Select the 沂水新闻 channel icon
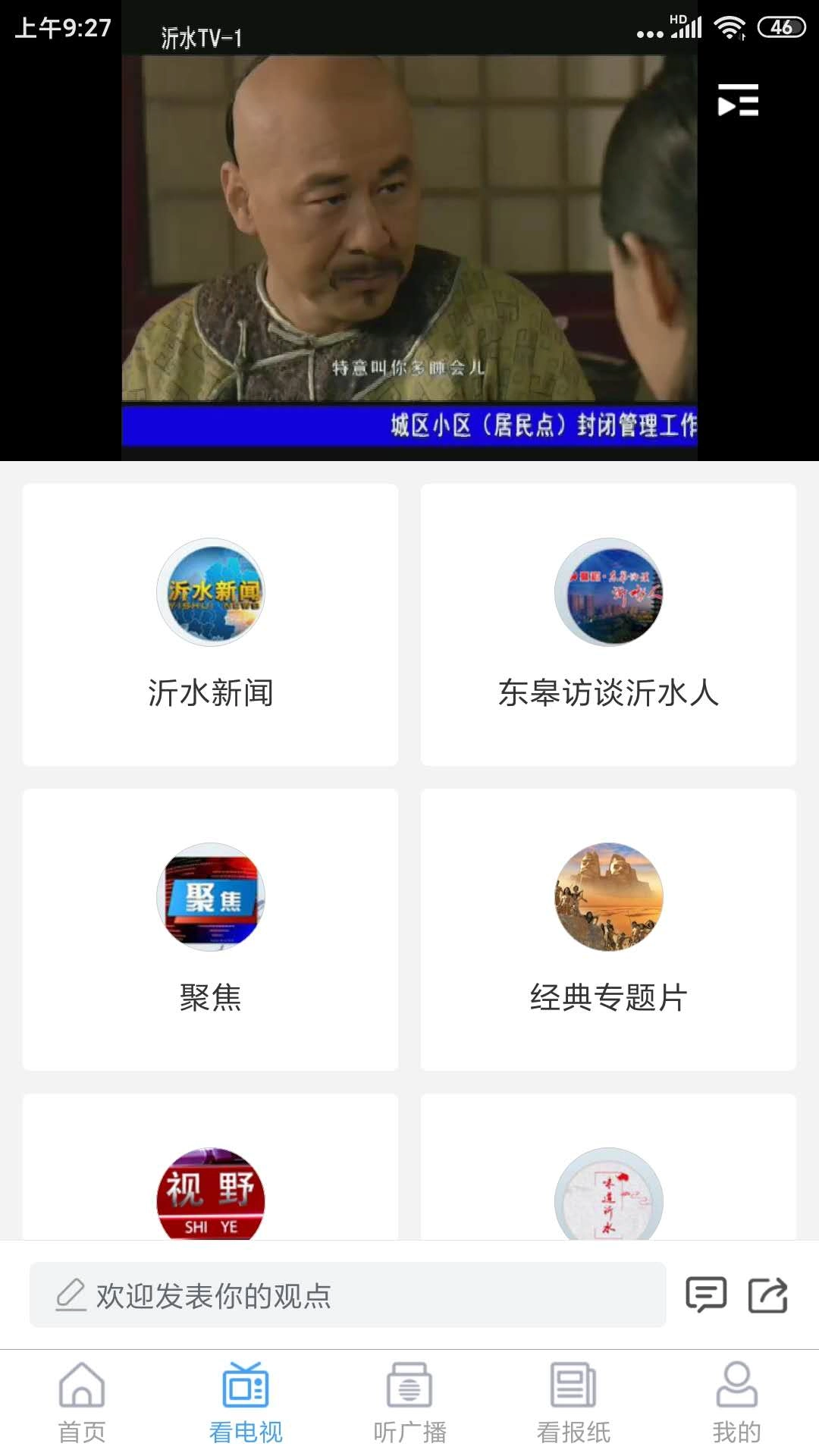Screen dimensions: 819x1456 (x=210, y=594)
